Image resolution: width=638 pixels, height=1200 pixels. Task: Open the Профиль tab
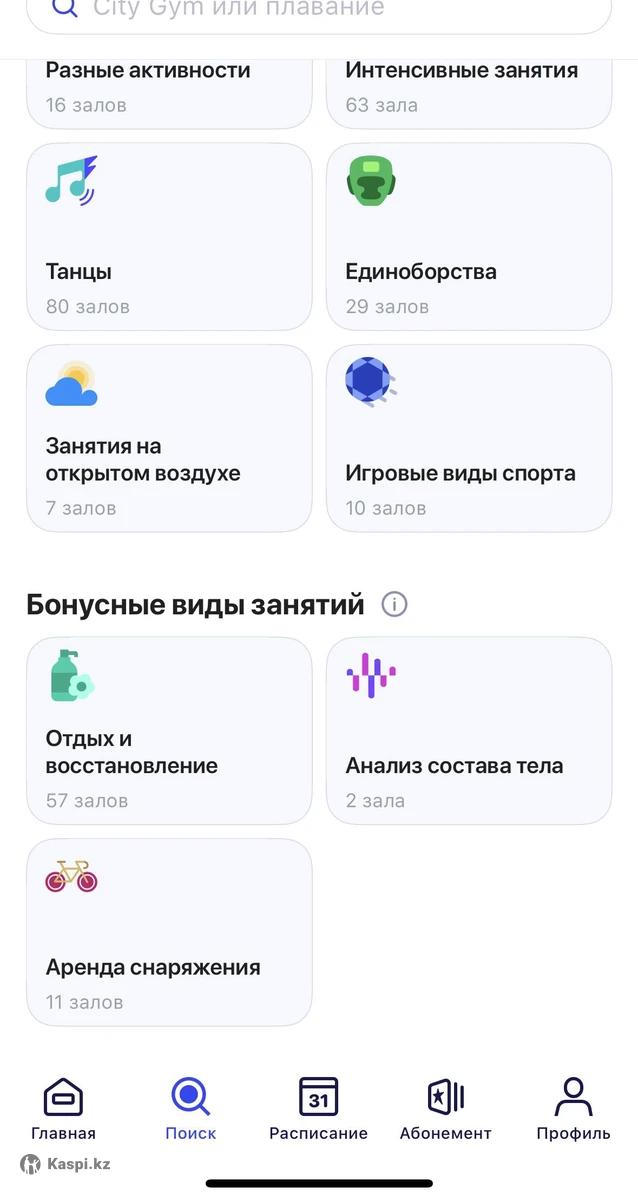pyautogui.click(x=573, y=1109)
